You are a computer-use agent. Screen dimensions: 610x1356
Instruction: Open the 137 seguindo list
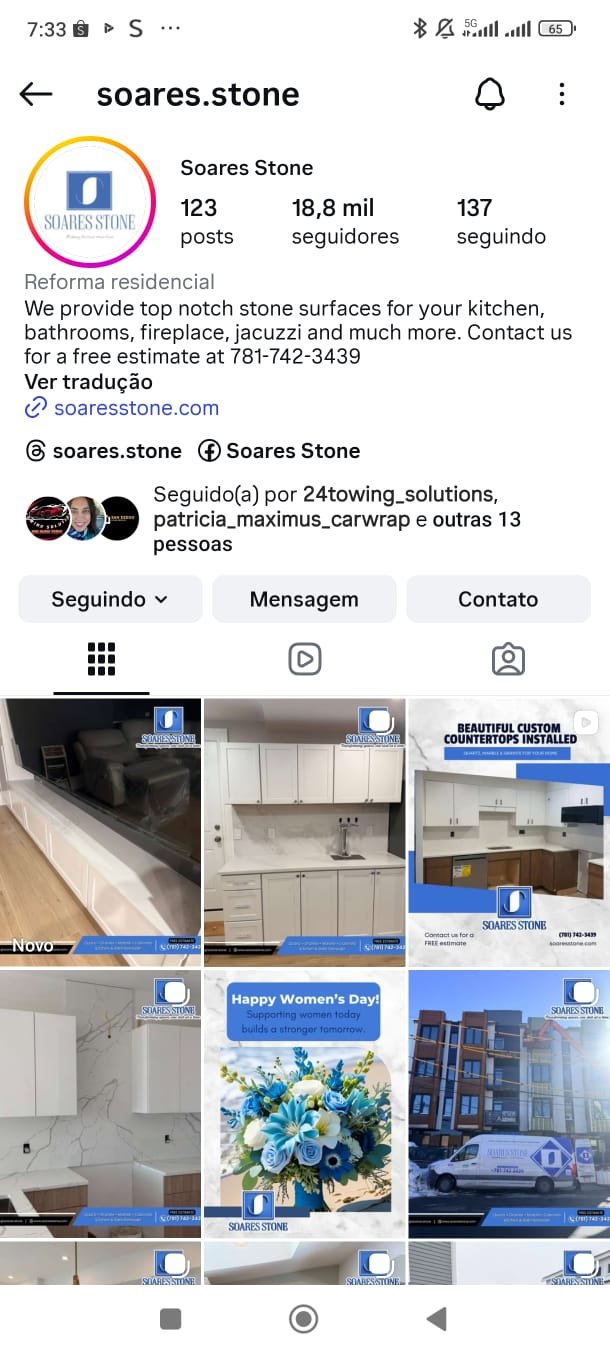point(500,221)
